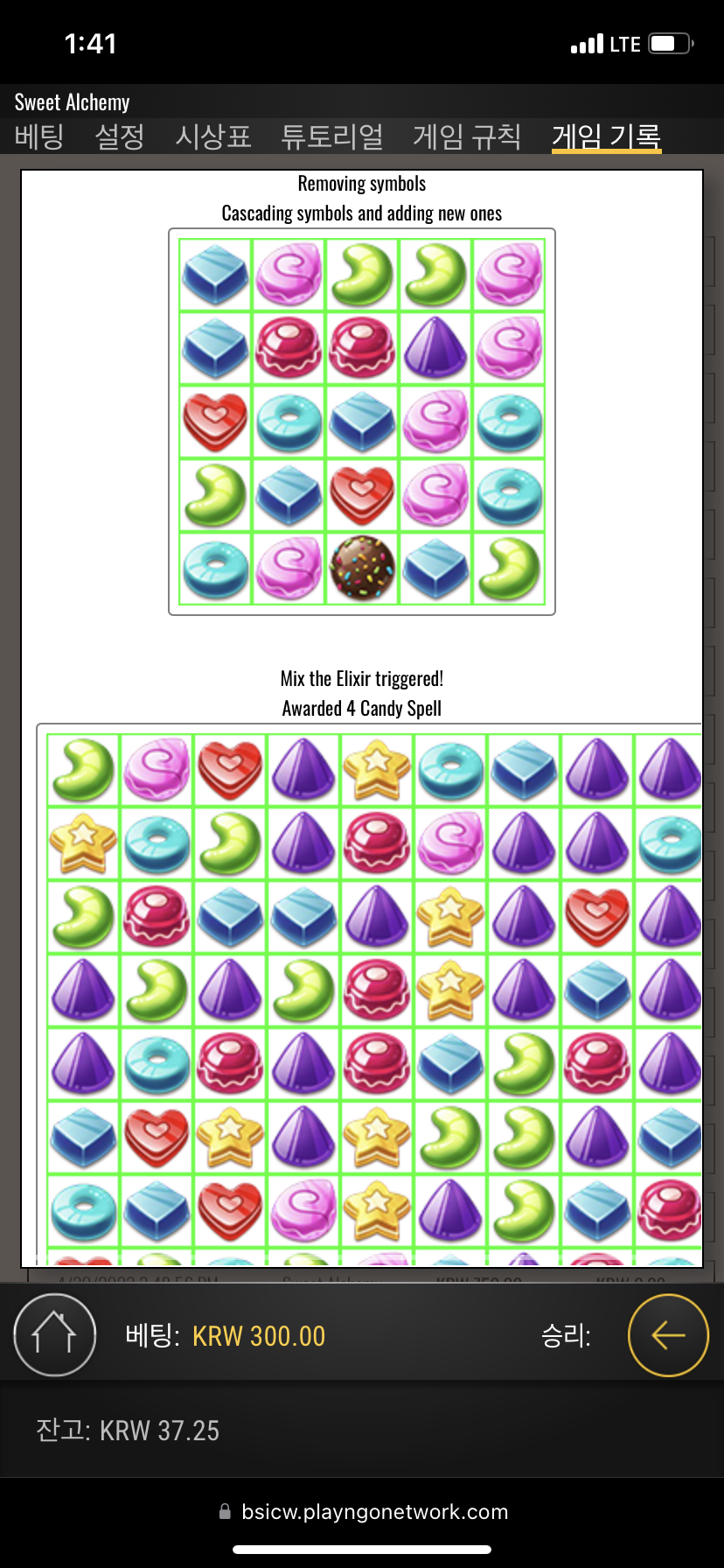
Task: Switch to the 베팅 tab
Action: coord(39,136)
